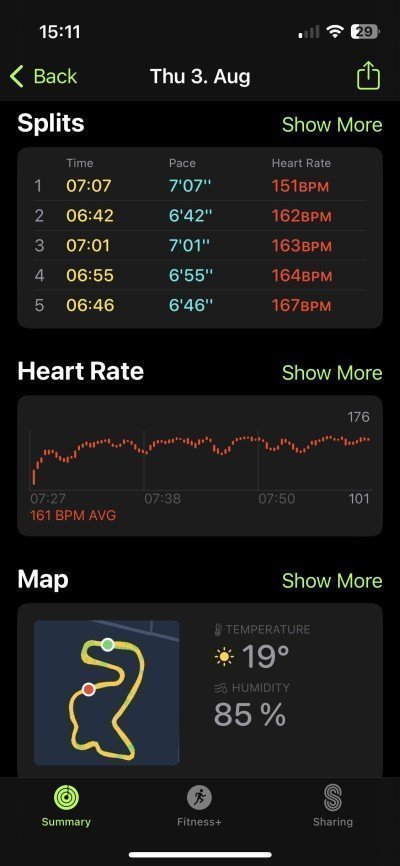This screenshot has width=400, height=866.
Task: Show more splits details
Action: [x=332, y=125]
